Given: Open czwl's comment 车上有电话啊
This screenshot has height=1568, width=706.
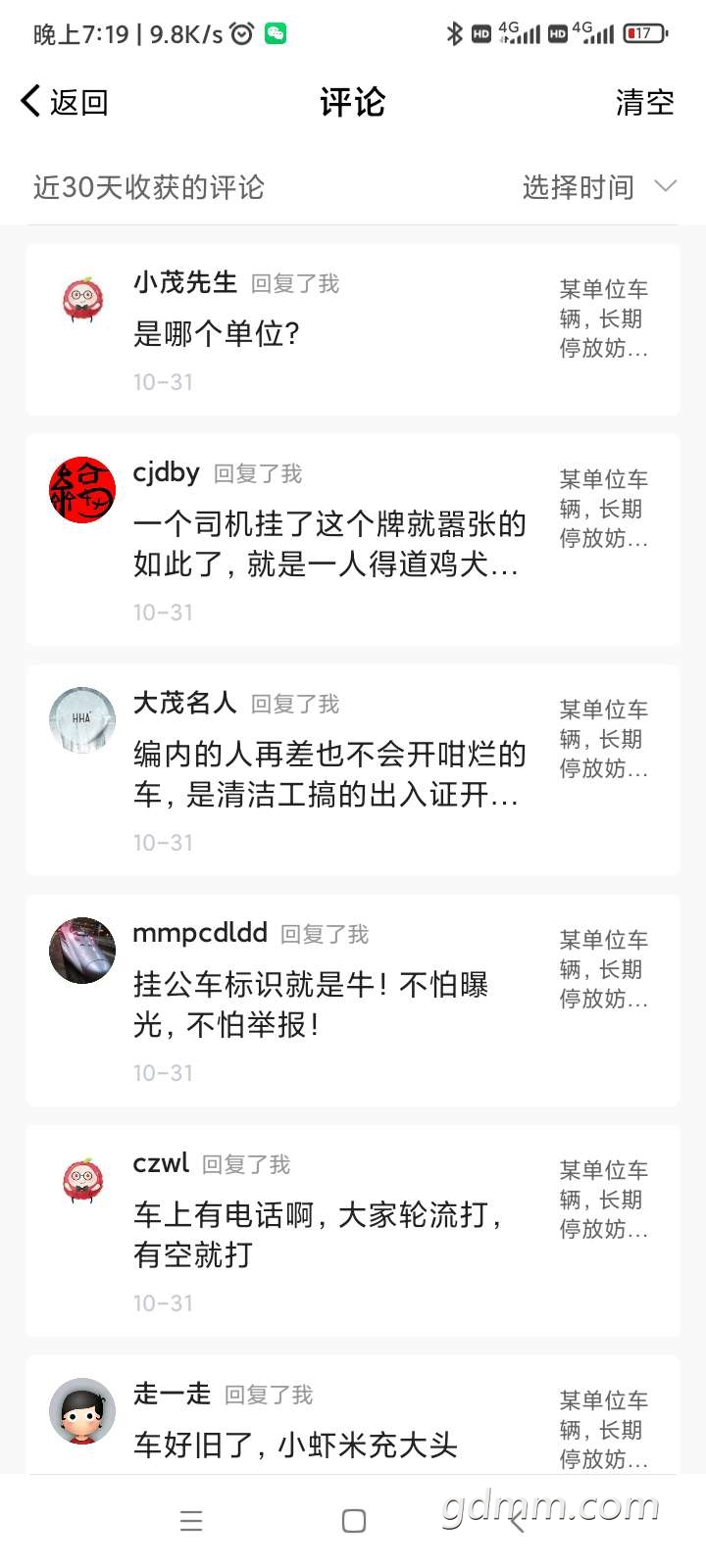Looking at the screenshot, I should tap(352, 1230).
